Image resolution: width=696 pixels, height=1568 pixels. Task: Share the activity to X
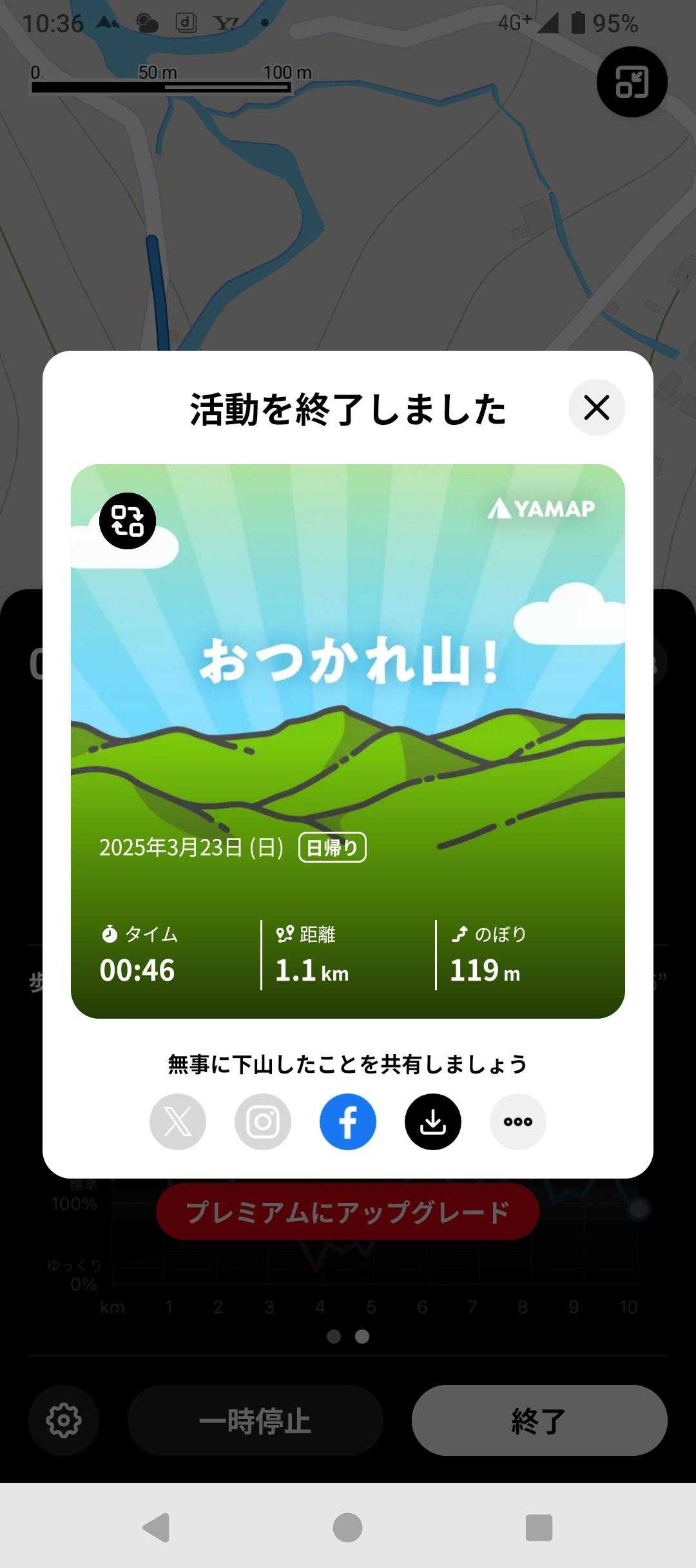(178, 1122)
